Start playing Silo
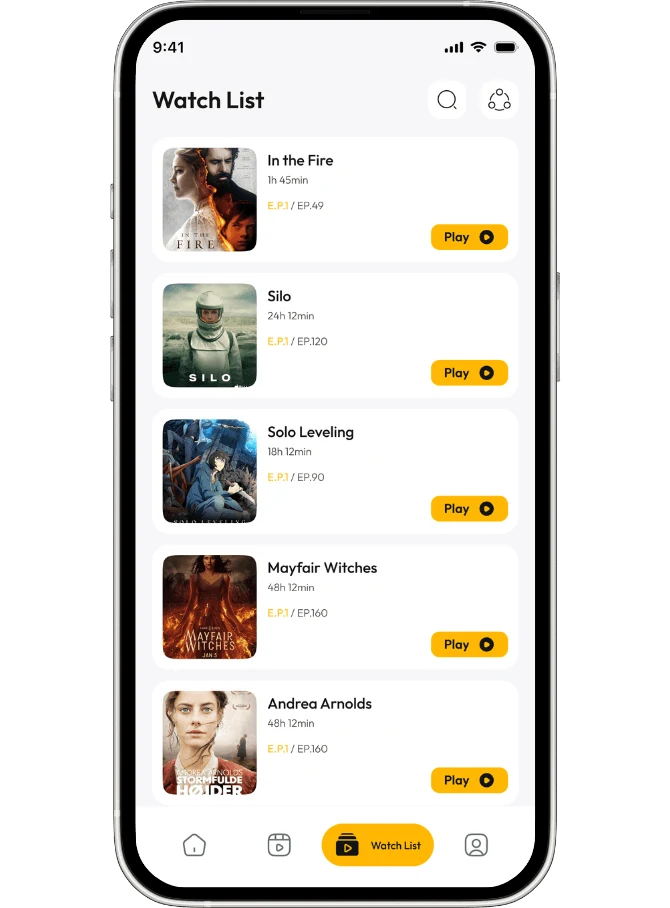The height and width of the screenshot is (908, 670). point(469,373)
